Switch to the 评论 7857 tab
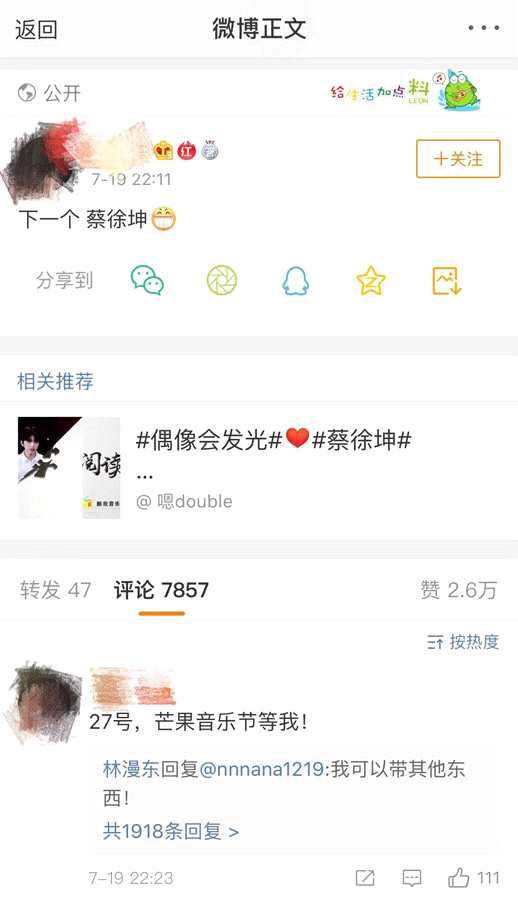Image resolution: width=518 pixels, height=900 pixels. click(161, 590)
